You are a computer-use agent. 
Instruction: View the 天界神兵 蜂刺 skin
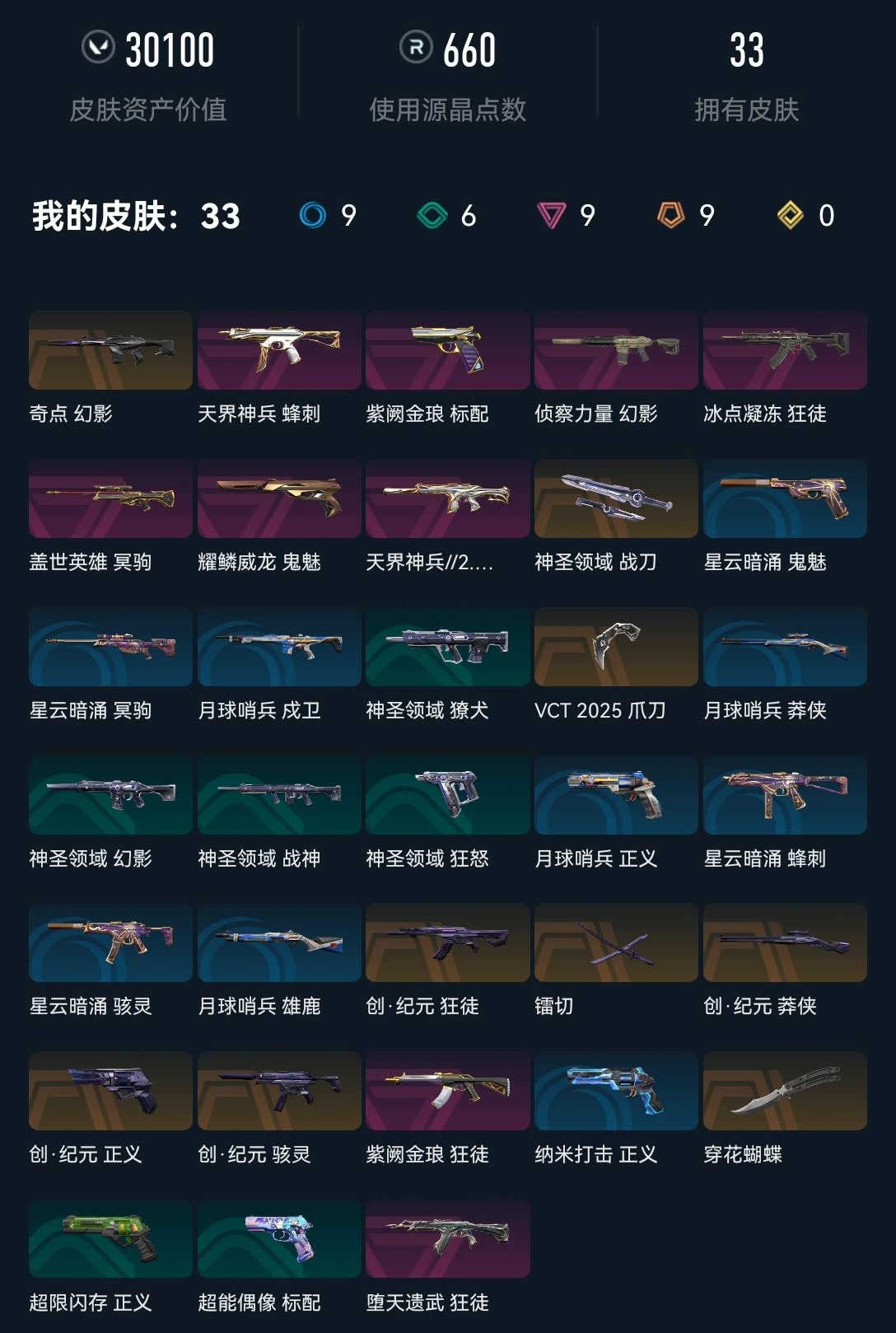tap(279, 350)
